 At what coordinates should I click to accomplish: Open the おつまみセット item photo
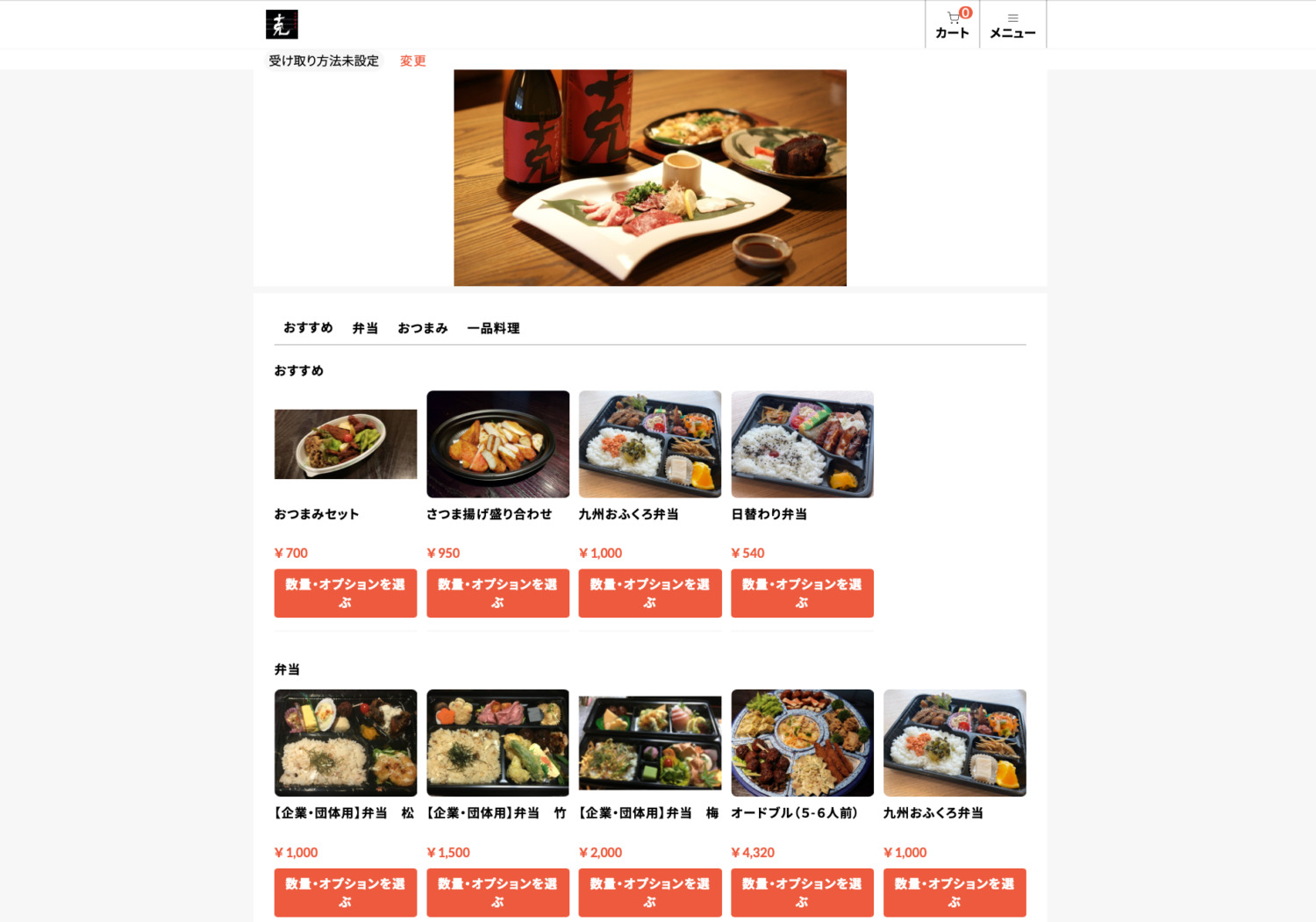pyautogui.click(x=345, y=444)
